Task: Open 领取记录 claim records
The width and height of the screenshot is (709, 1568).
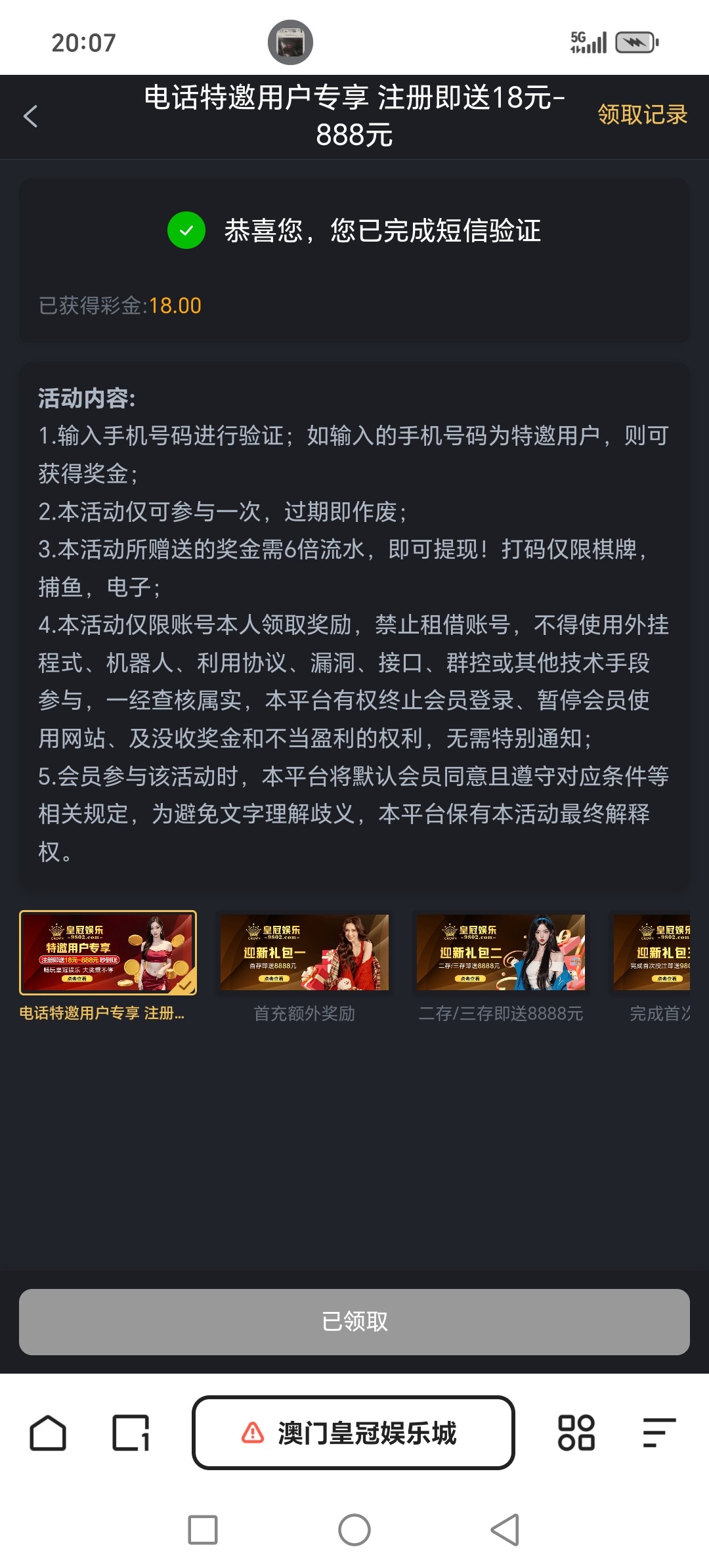Action: [642, 115]
